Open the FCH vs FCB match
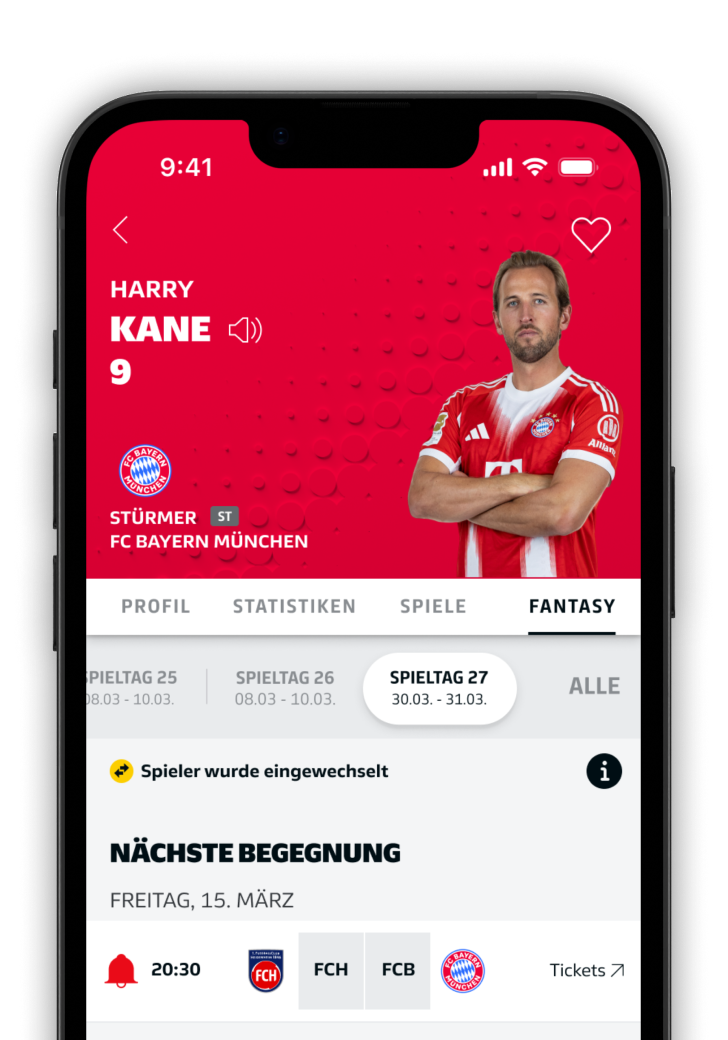728x1040 pixels. 364,970
